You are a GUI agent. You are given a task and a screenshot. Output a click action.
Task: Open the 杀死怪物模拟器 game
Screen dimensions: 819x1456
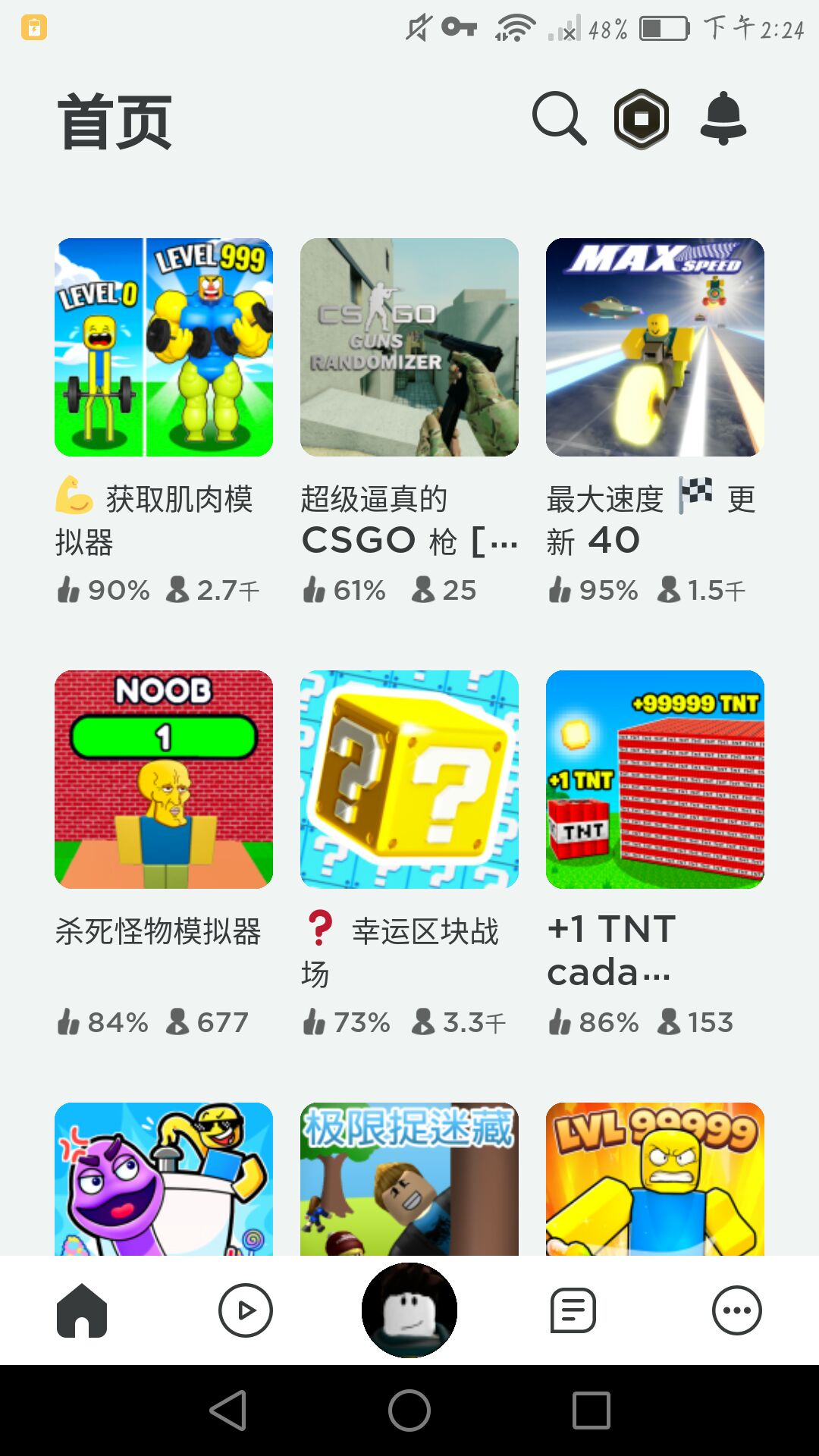164,780
